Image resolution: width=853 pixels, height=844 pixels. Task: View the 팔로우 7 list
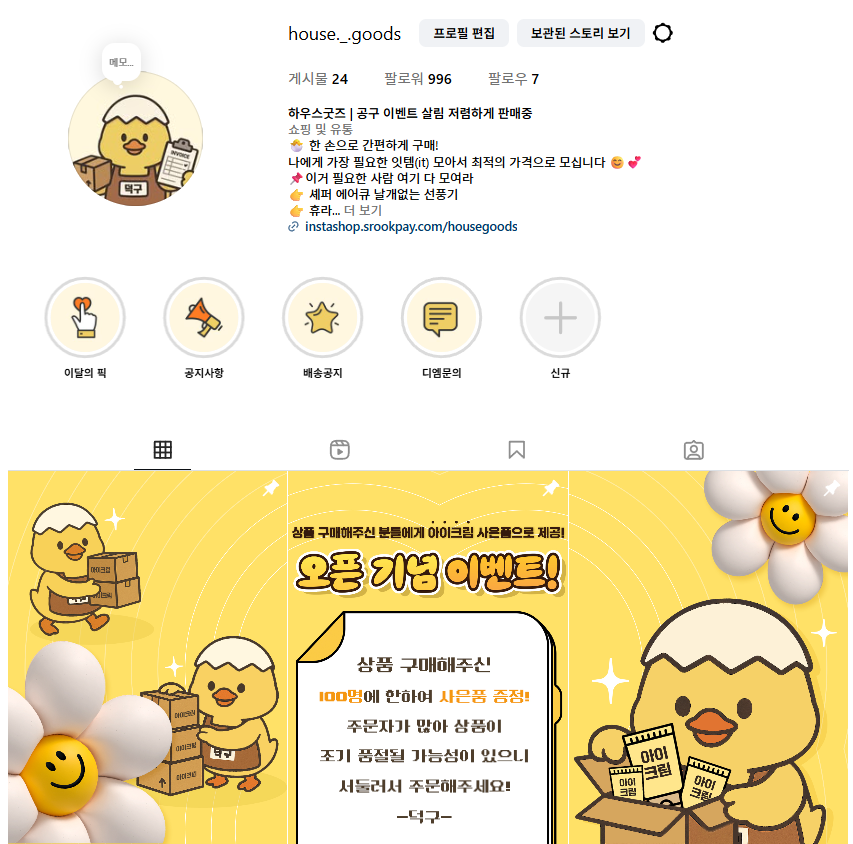tap(513, 79)
